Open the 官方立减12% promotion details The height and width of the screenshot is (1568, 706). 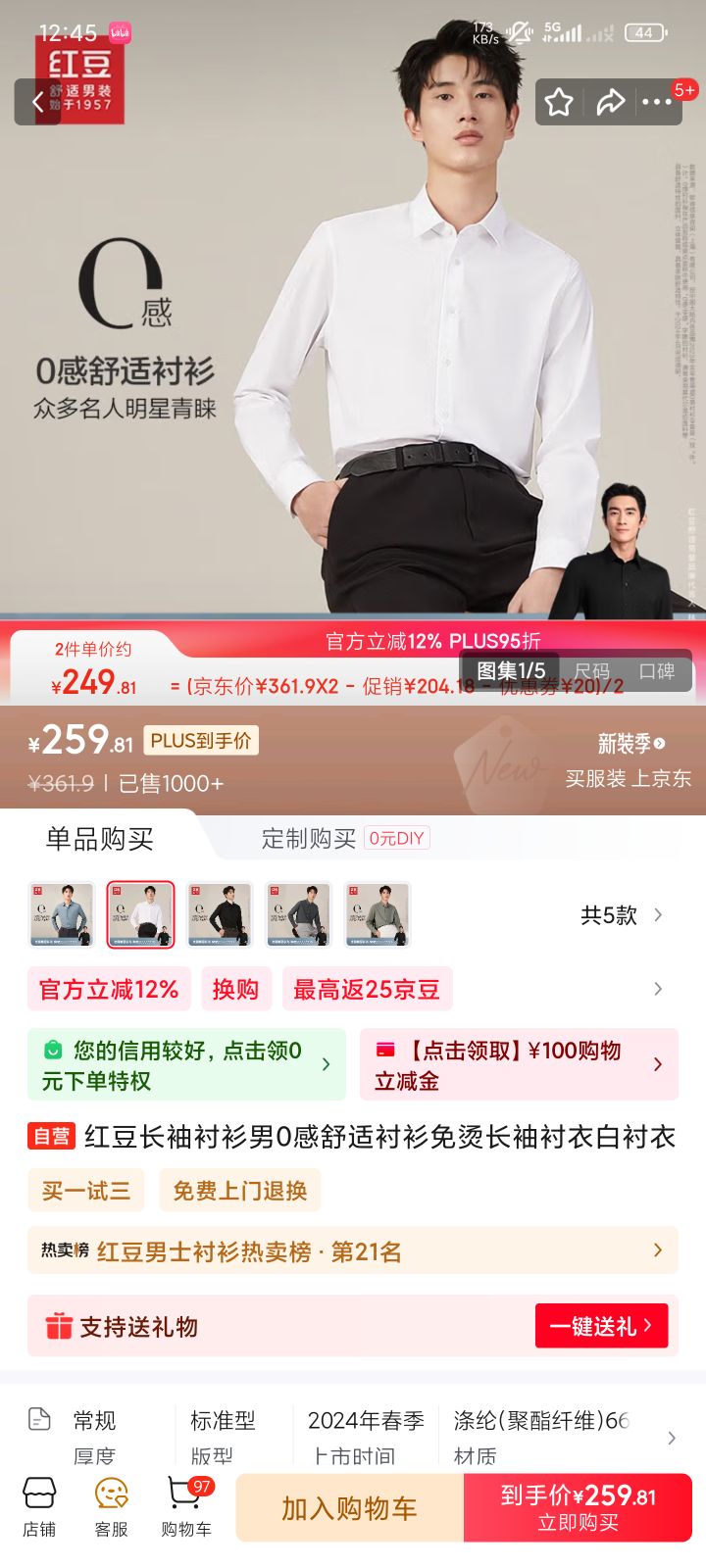coord(109,989)
